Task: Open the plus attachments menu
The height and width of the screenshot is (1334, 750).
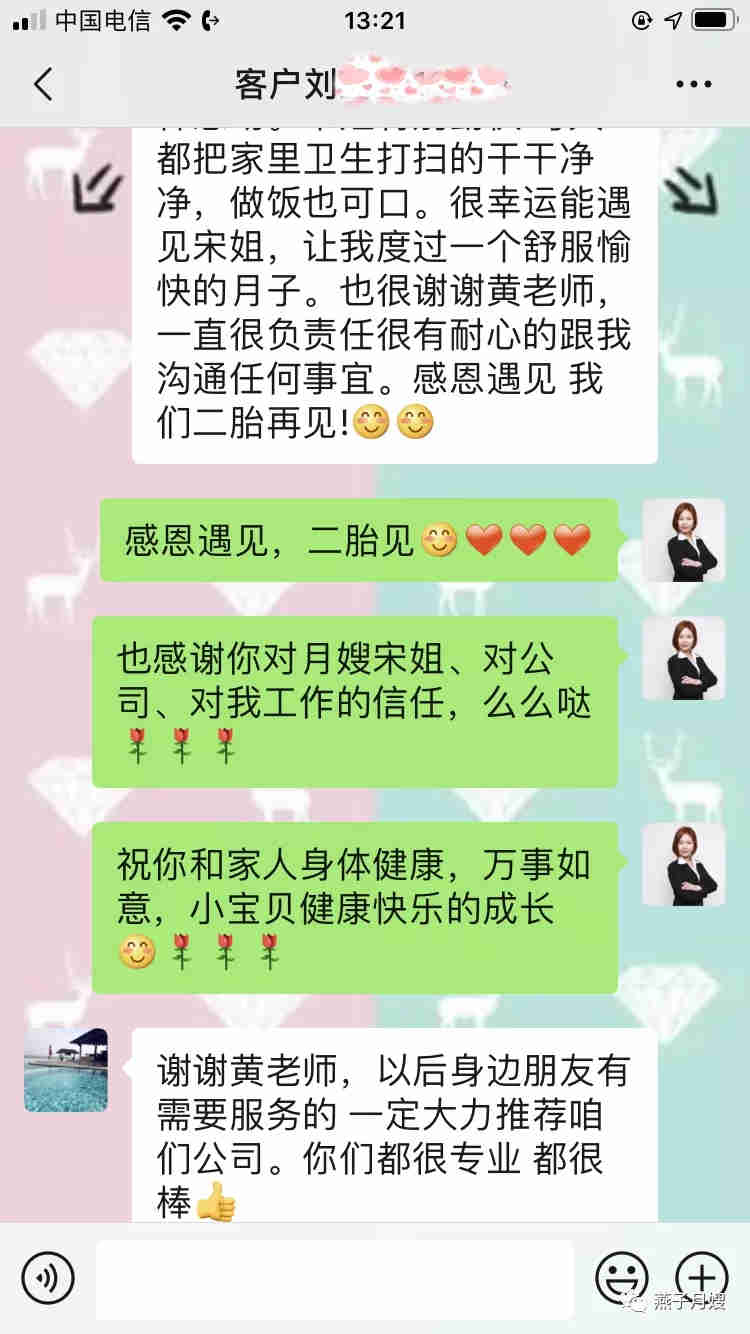Action: [701, 1277]
